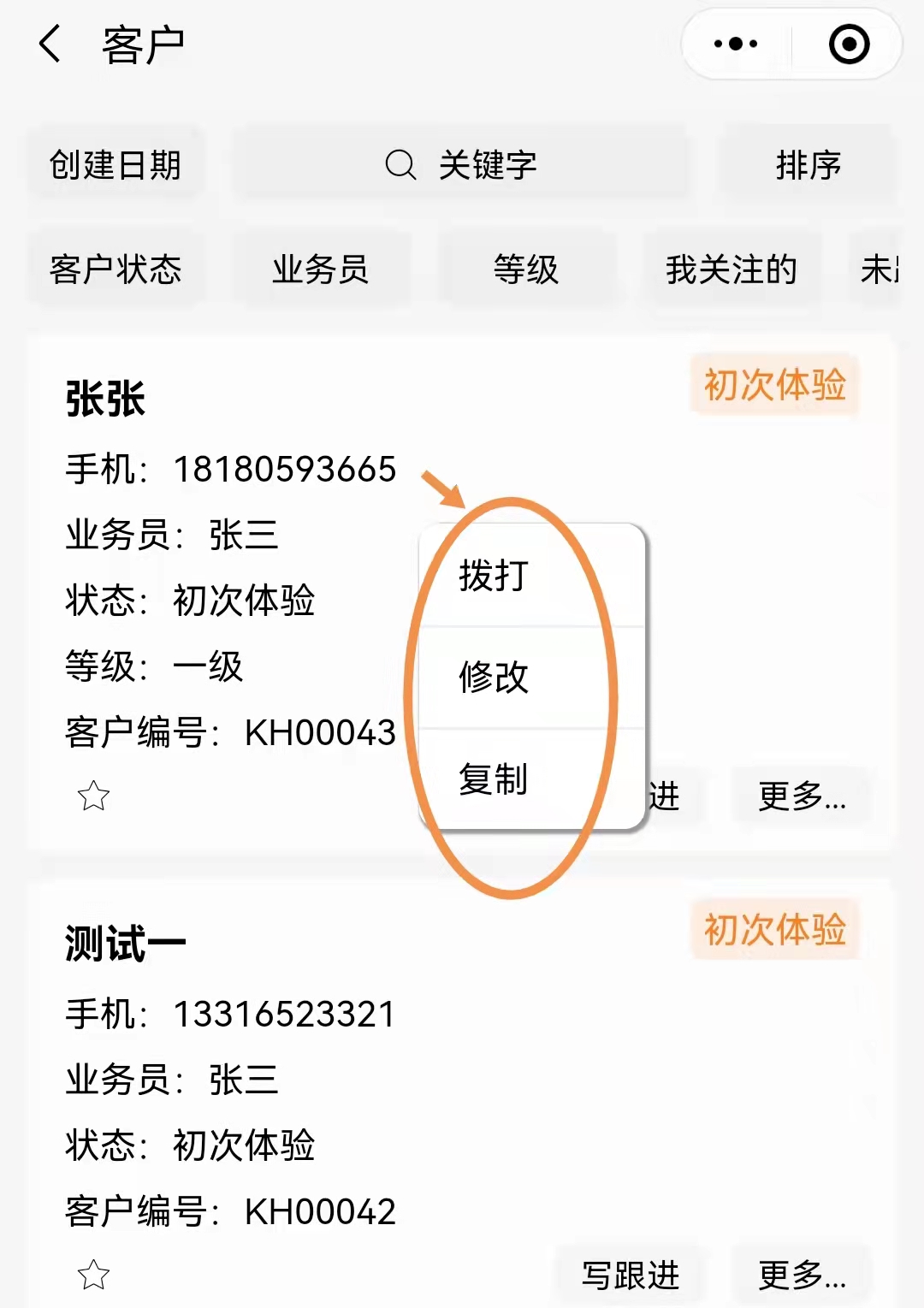This screenshot has width=924, height=1308.
Task: Filter by 业务员
Action: (321, 269)
